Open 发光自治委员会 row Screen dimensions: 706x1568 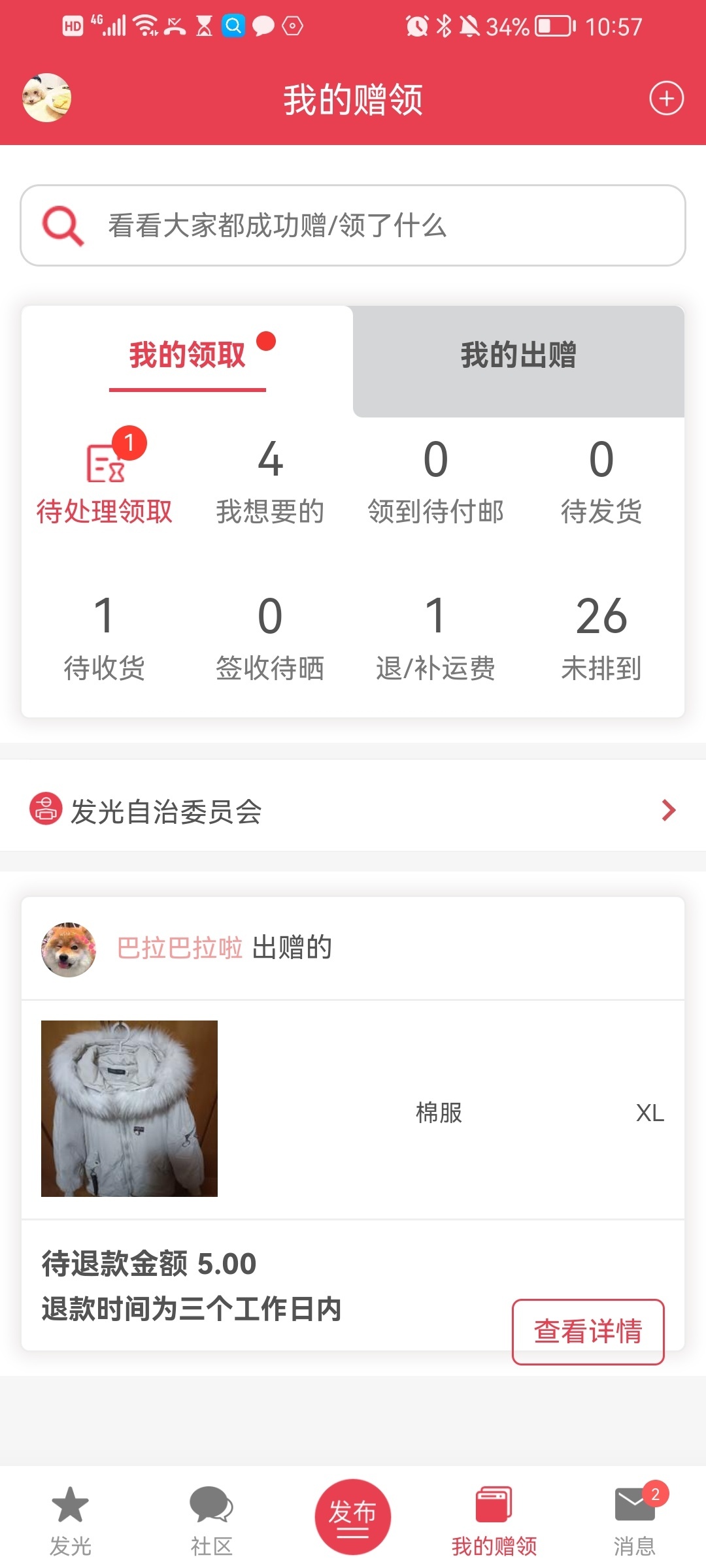coord(353,810)
